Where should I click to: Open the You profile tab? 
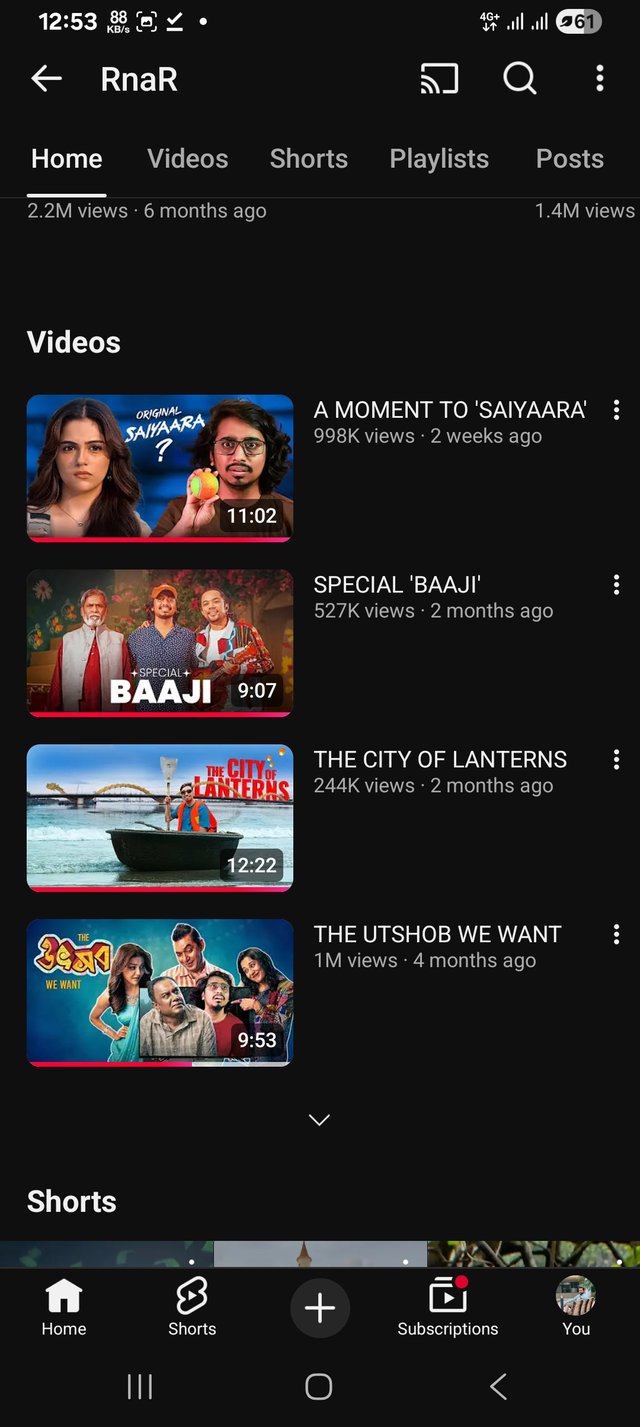[x=576, y=1307]
